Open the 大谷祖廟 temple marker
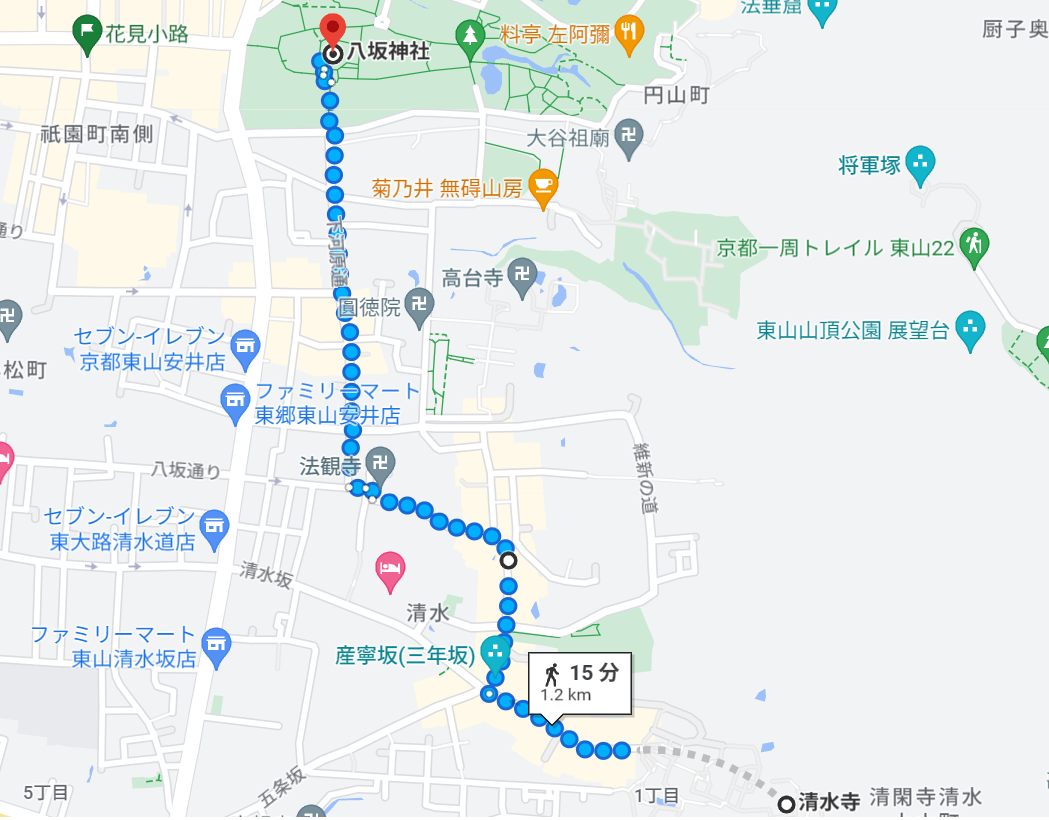The height and width of the screenshot is (820, 1049). click(x=628, y=139)
